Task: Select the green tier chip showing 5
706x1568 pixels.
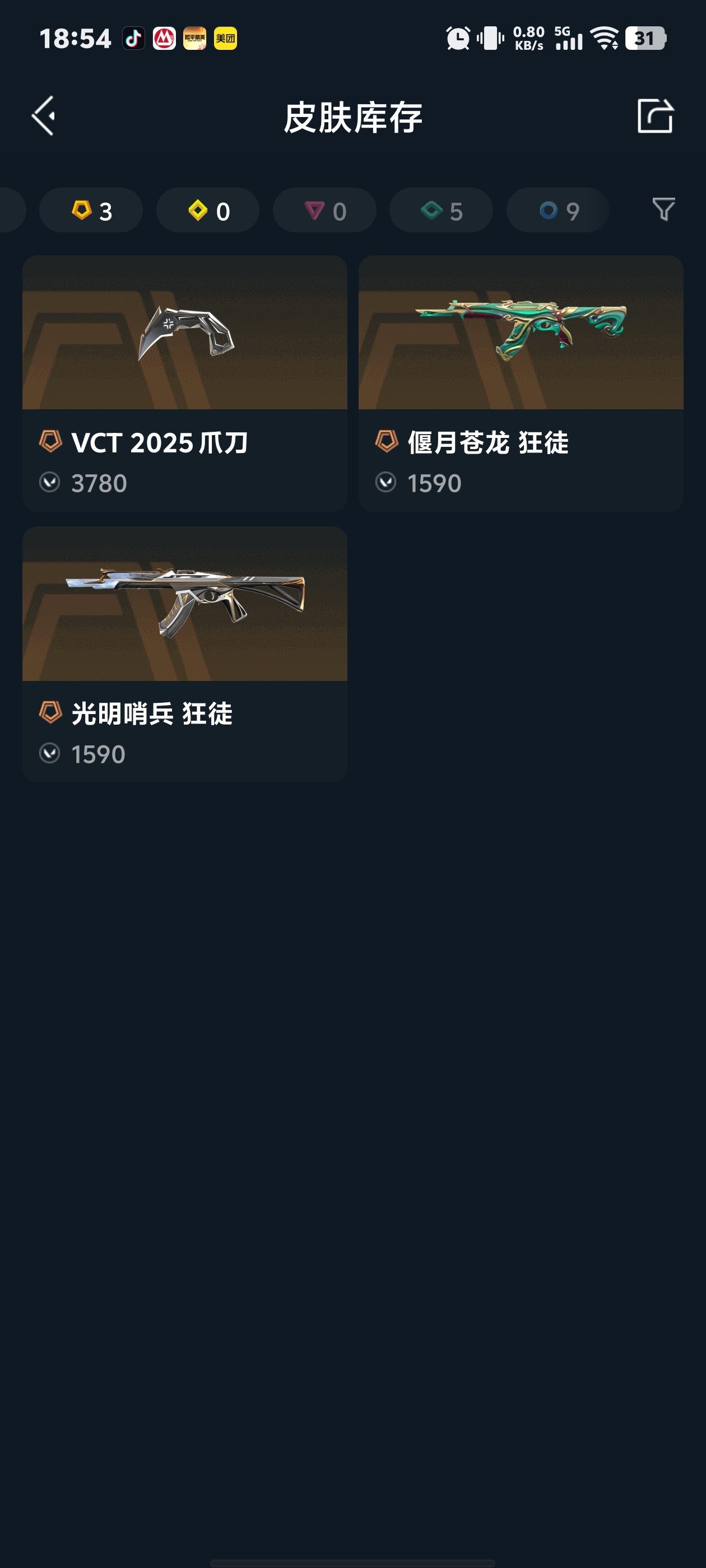Action: [441, 211]
